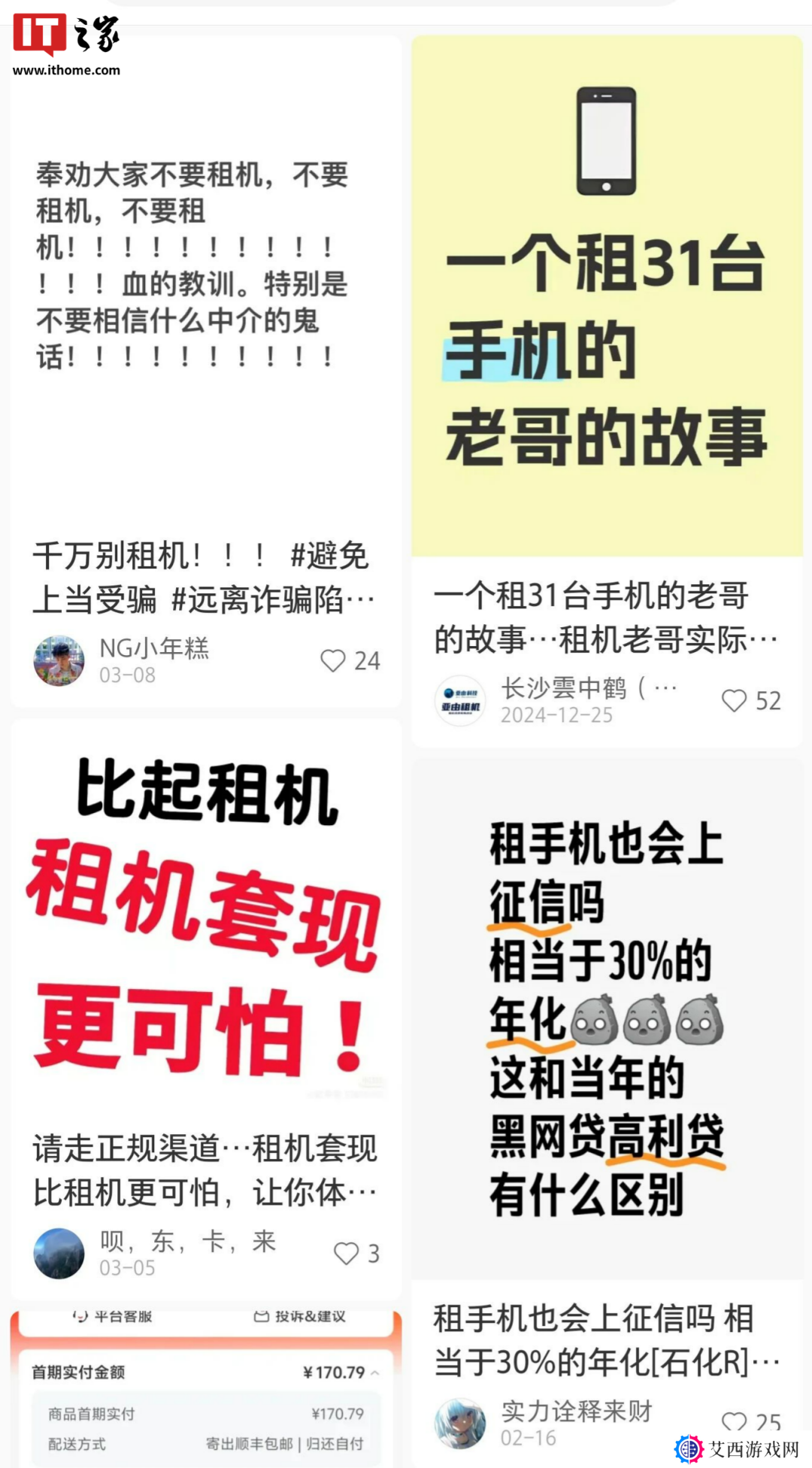
Task: Go to 实力诠释来财's profile
Action: click(460, 1423)
